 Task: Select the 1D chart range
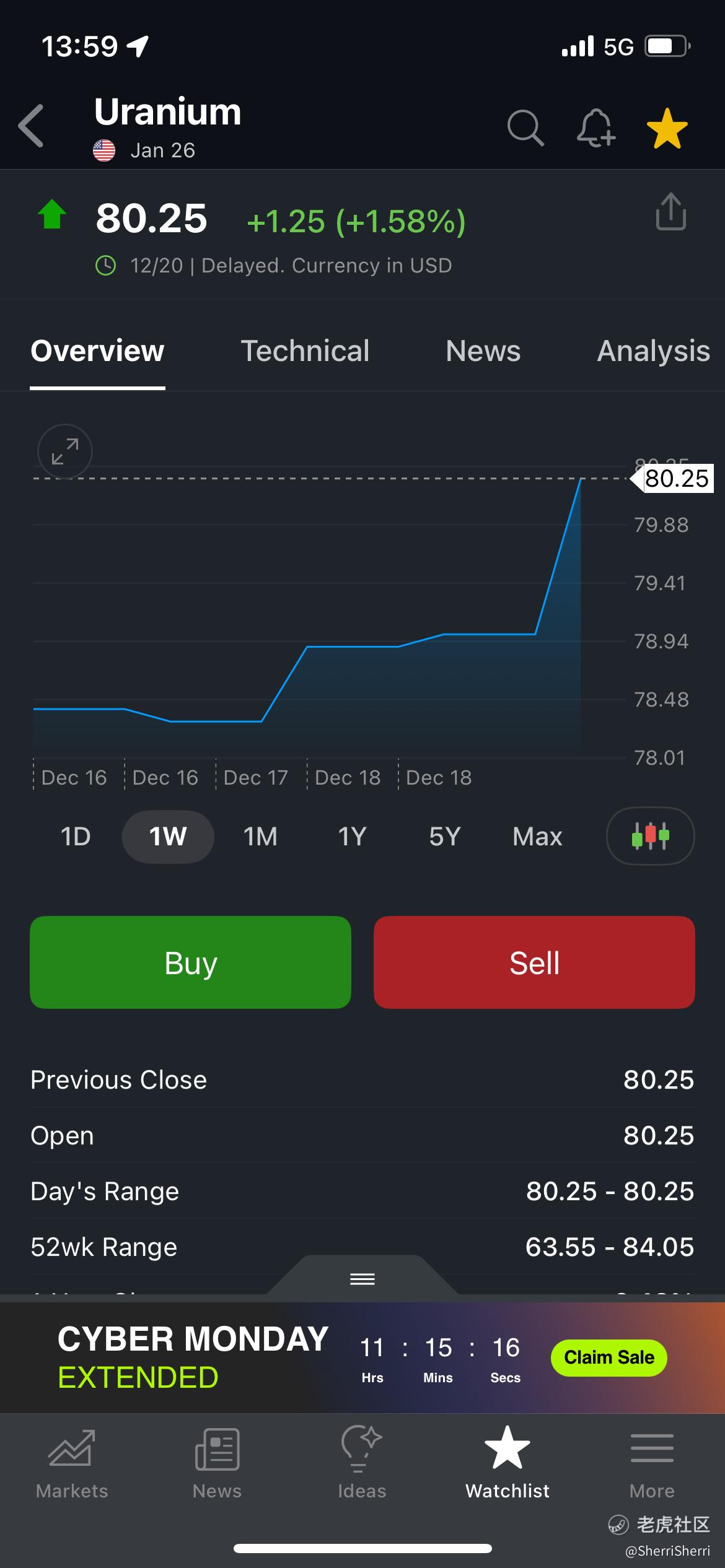pos(76,837)
